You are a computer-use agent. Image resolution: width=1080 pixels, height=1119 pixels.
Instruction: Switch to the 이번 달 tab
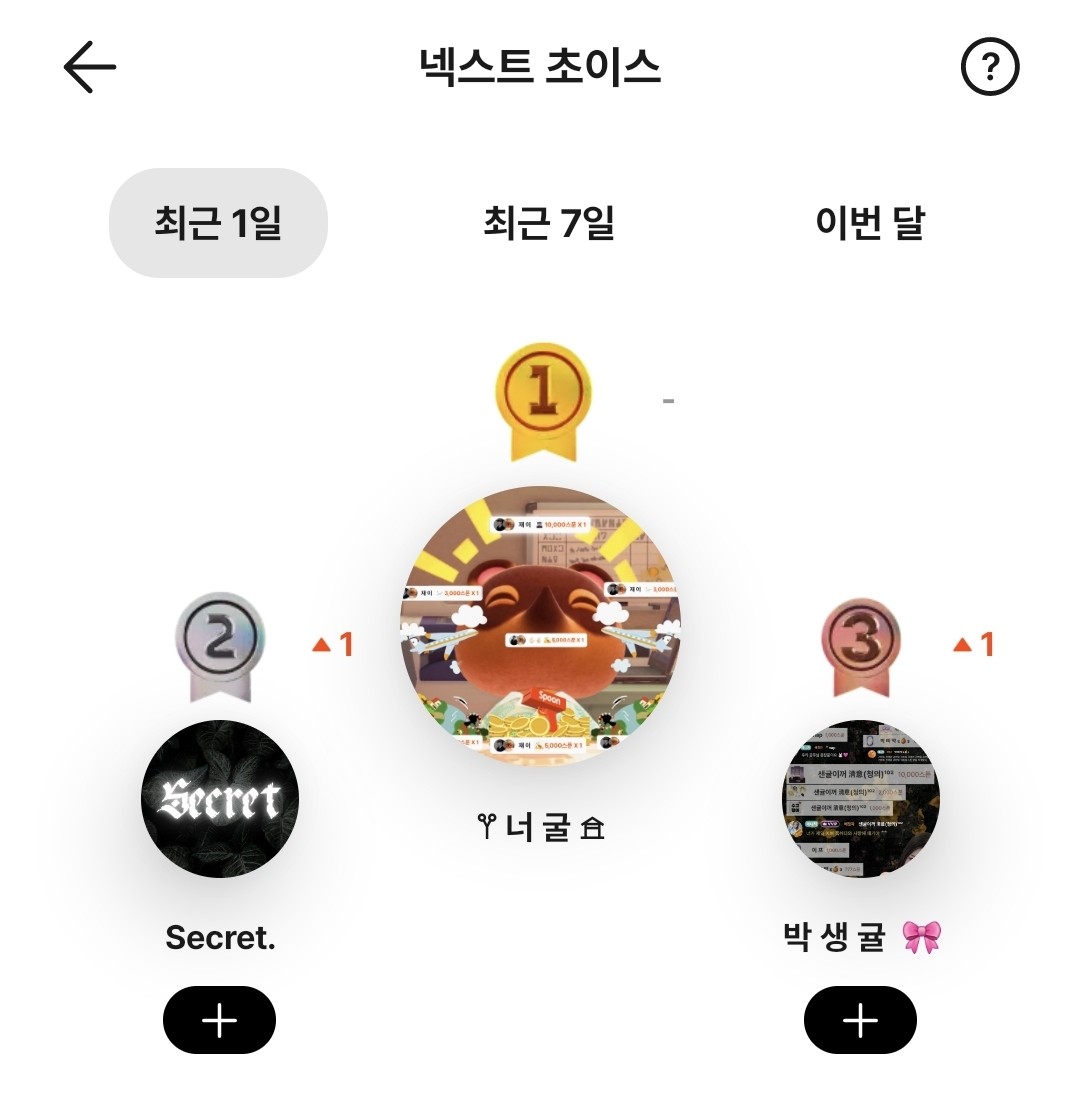[870, 223]
